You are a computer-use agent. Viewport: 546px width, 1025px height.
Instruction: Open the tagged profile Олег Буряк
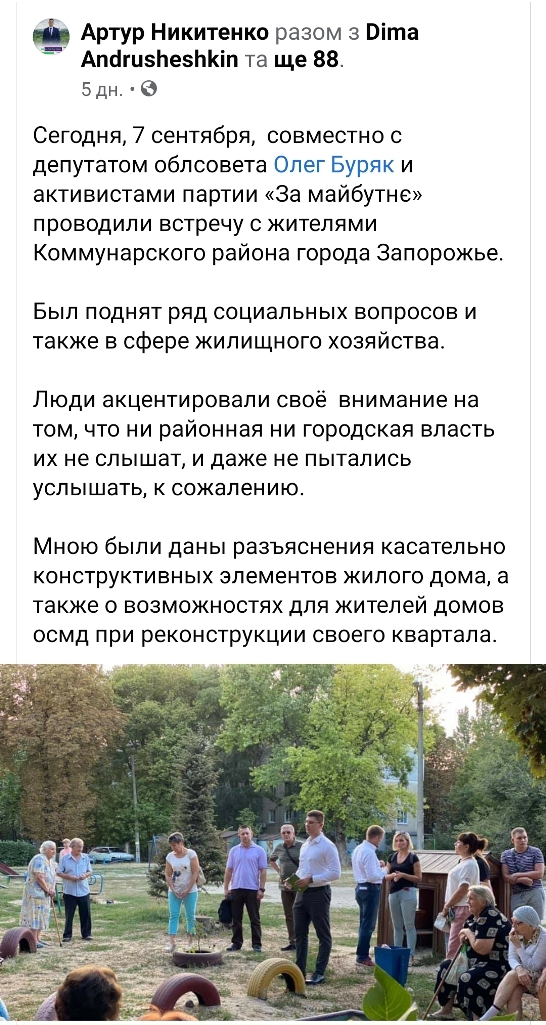333,165
